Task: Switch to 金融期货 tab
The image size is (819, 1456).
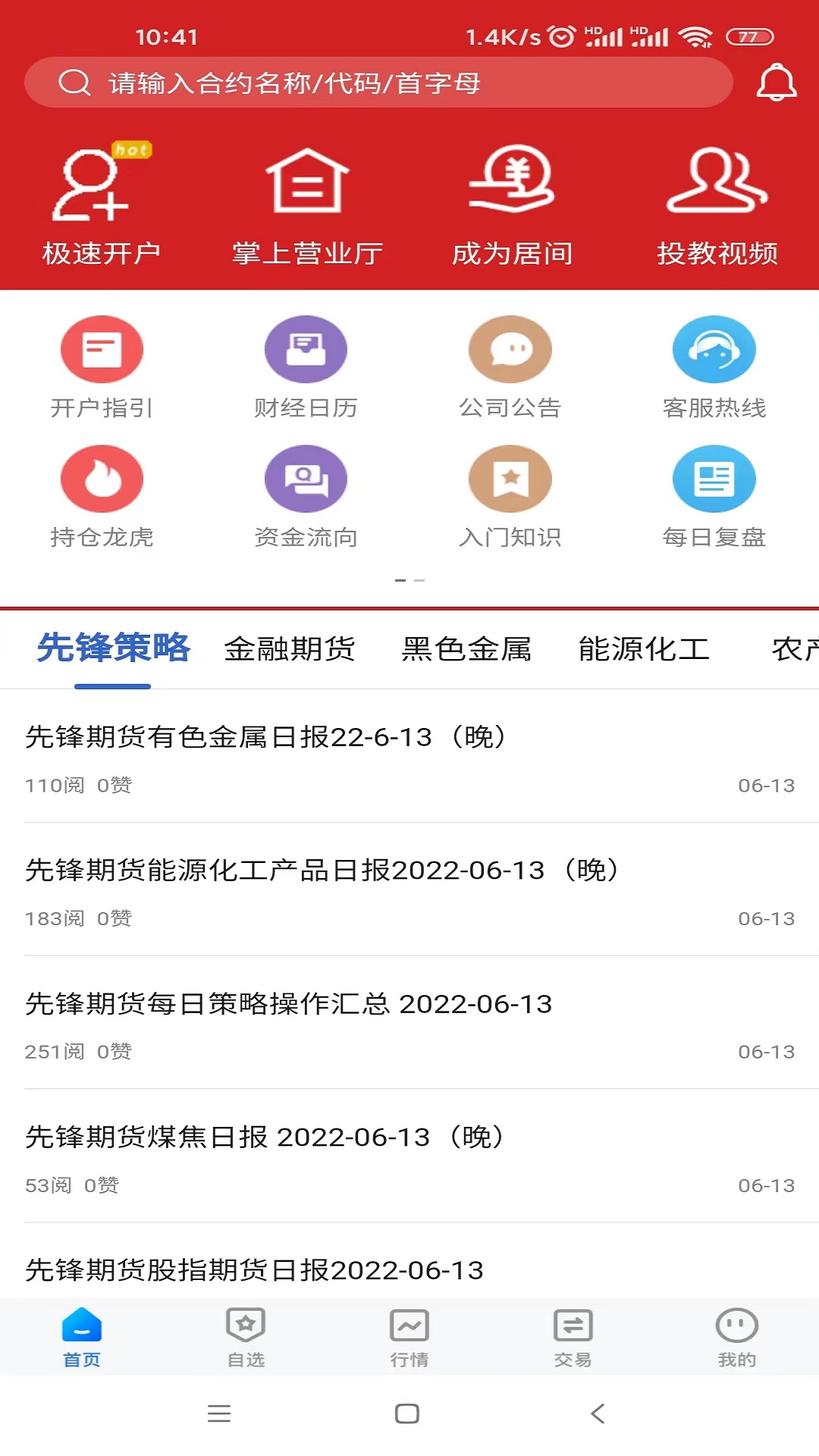Action: click(290, 649)
